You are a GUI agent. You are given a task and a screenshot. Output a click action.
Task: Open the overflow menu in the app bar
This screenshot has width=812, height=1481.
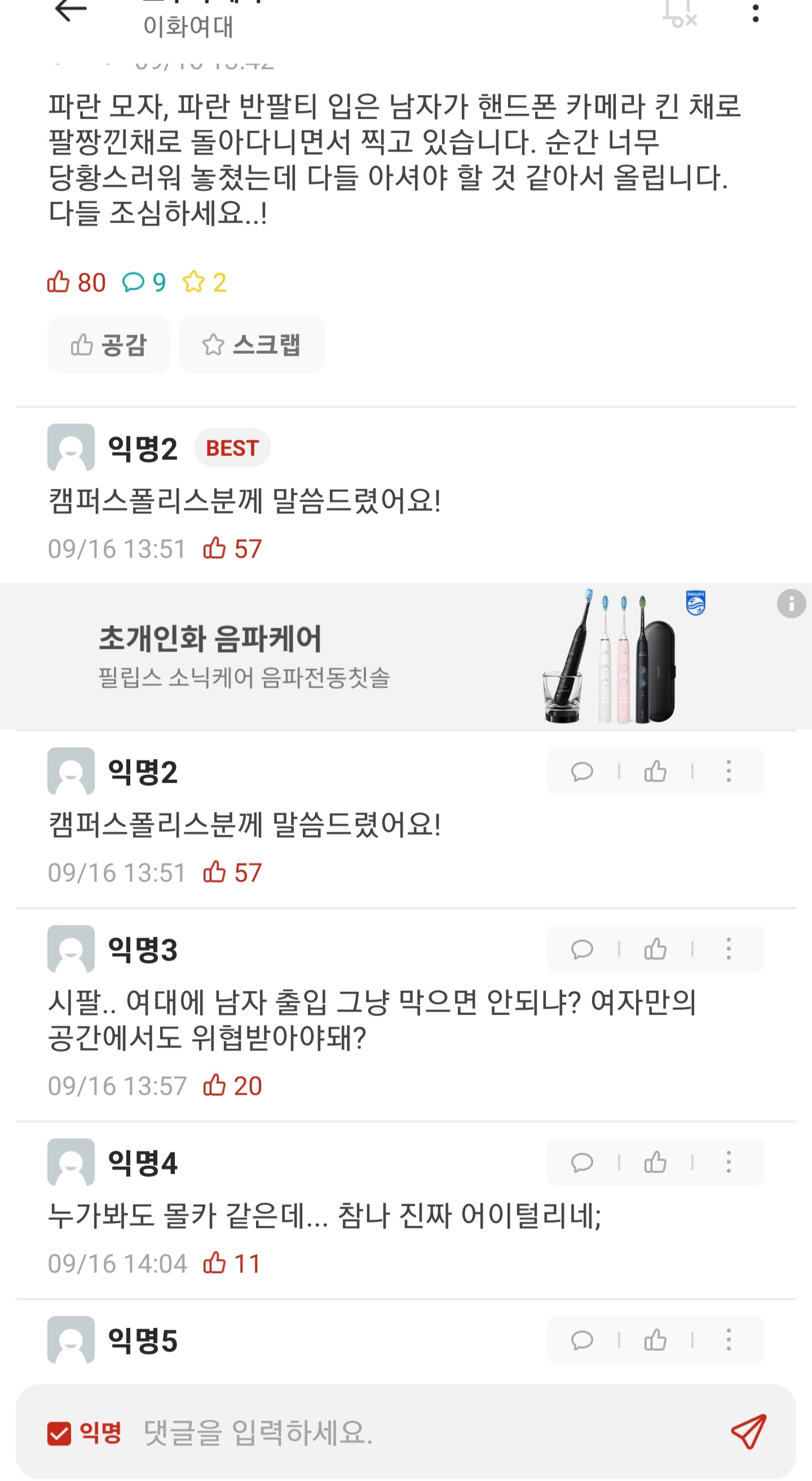pyautogui.click(x=755, y=12)
